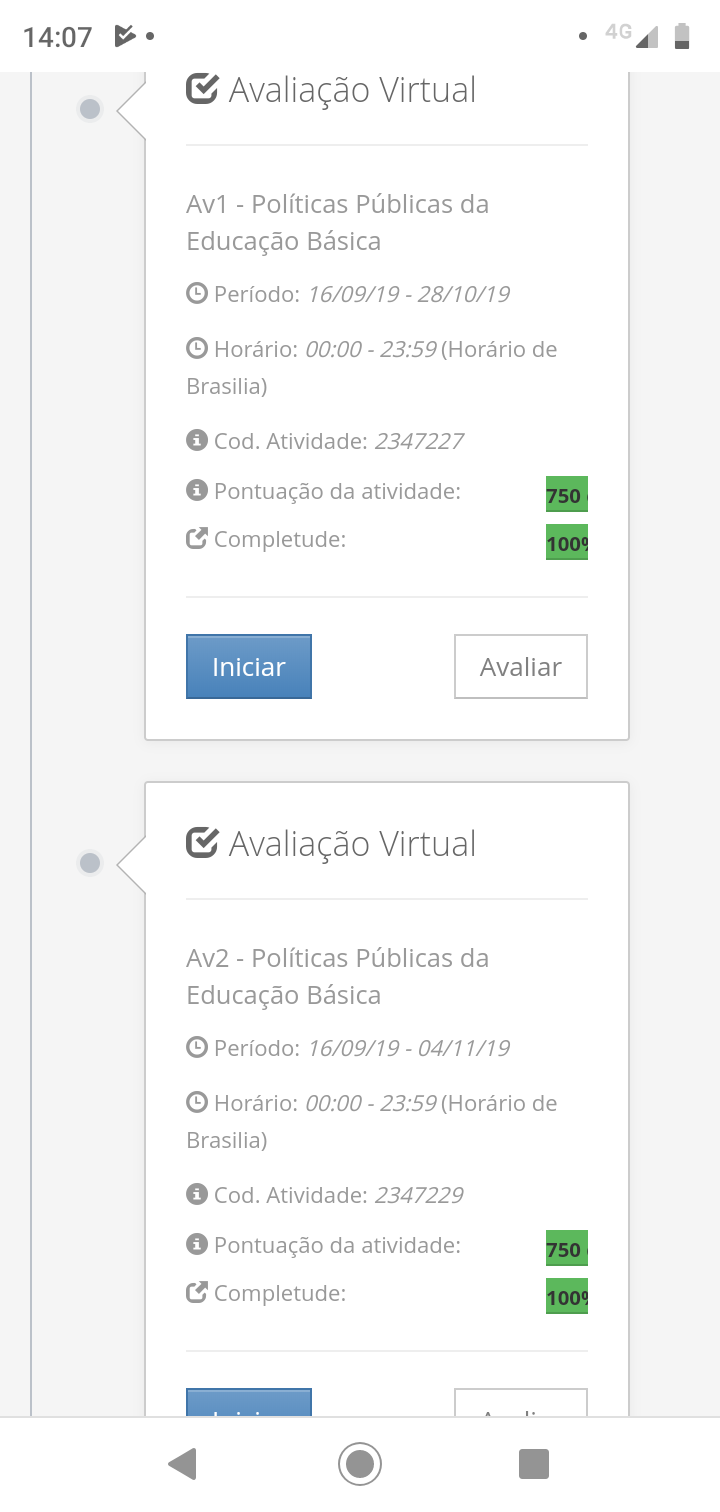Tap Avaliar for the Av1 assessment
Screen dimensions: 720x1512
coord(520,666)
